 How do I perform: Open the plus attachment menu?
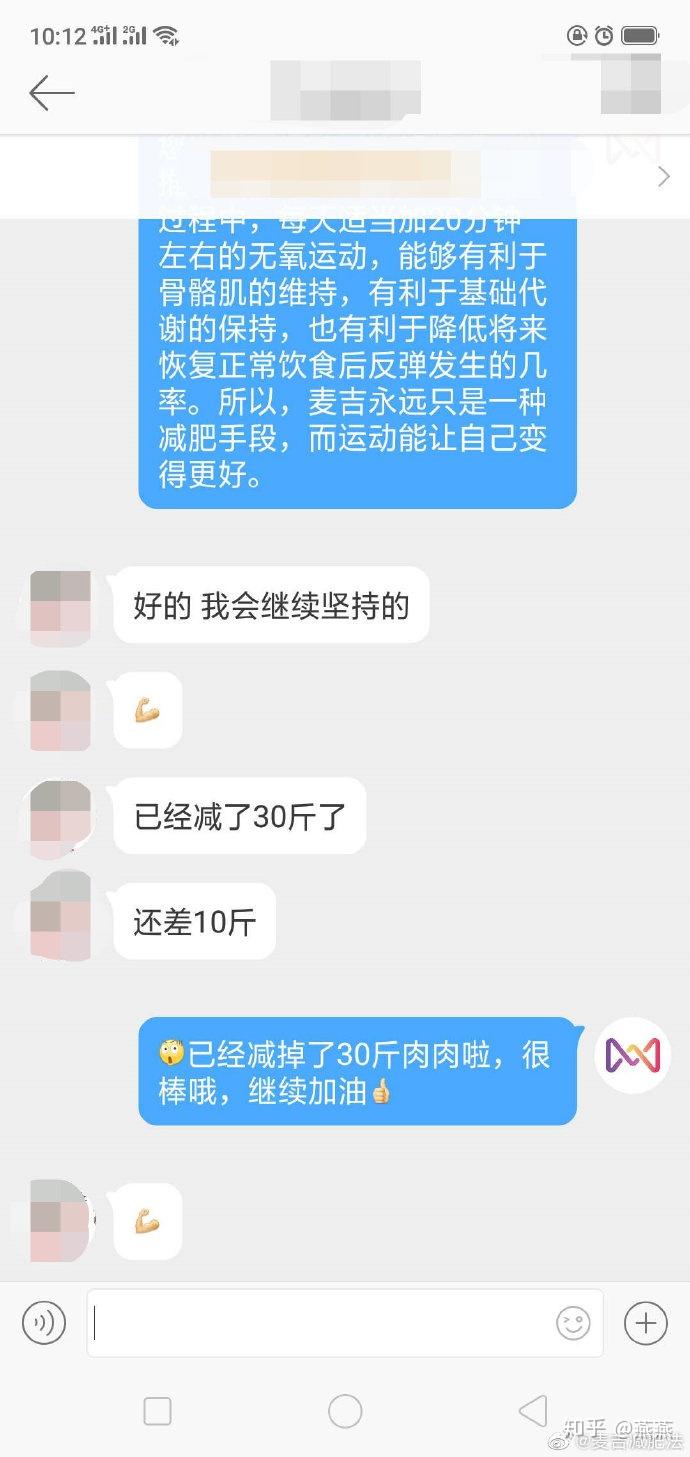pyautogui.click(x=645, y=1323)
